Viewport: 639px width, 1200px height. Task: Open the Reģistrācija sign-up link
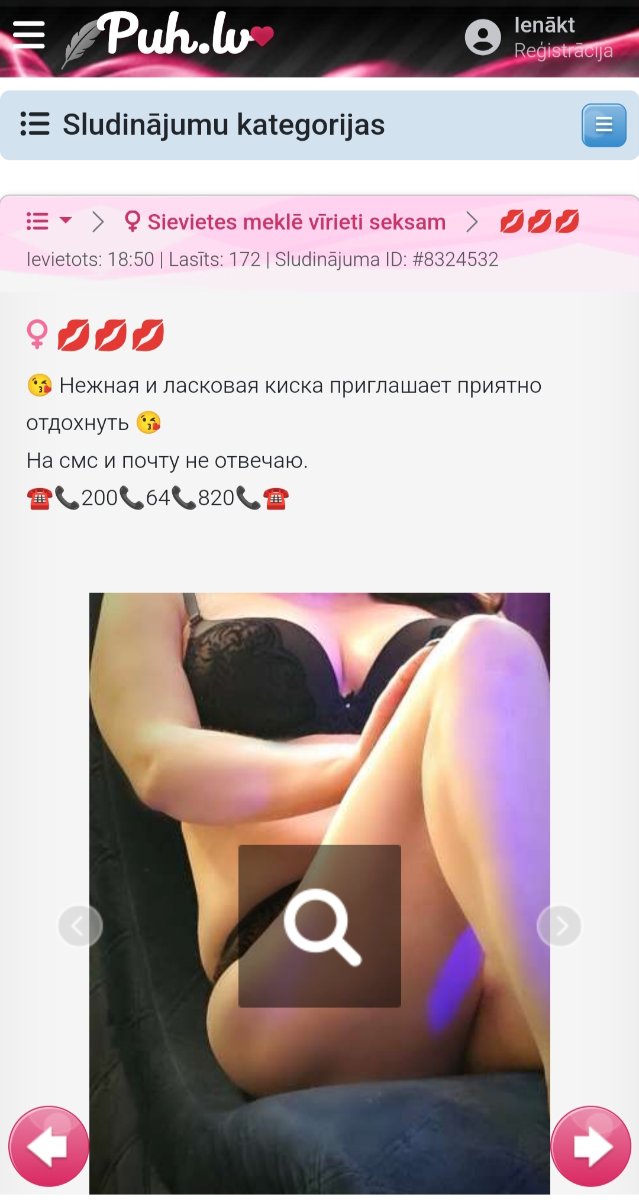pos(563,50)
